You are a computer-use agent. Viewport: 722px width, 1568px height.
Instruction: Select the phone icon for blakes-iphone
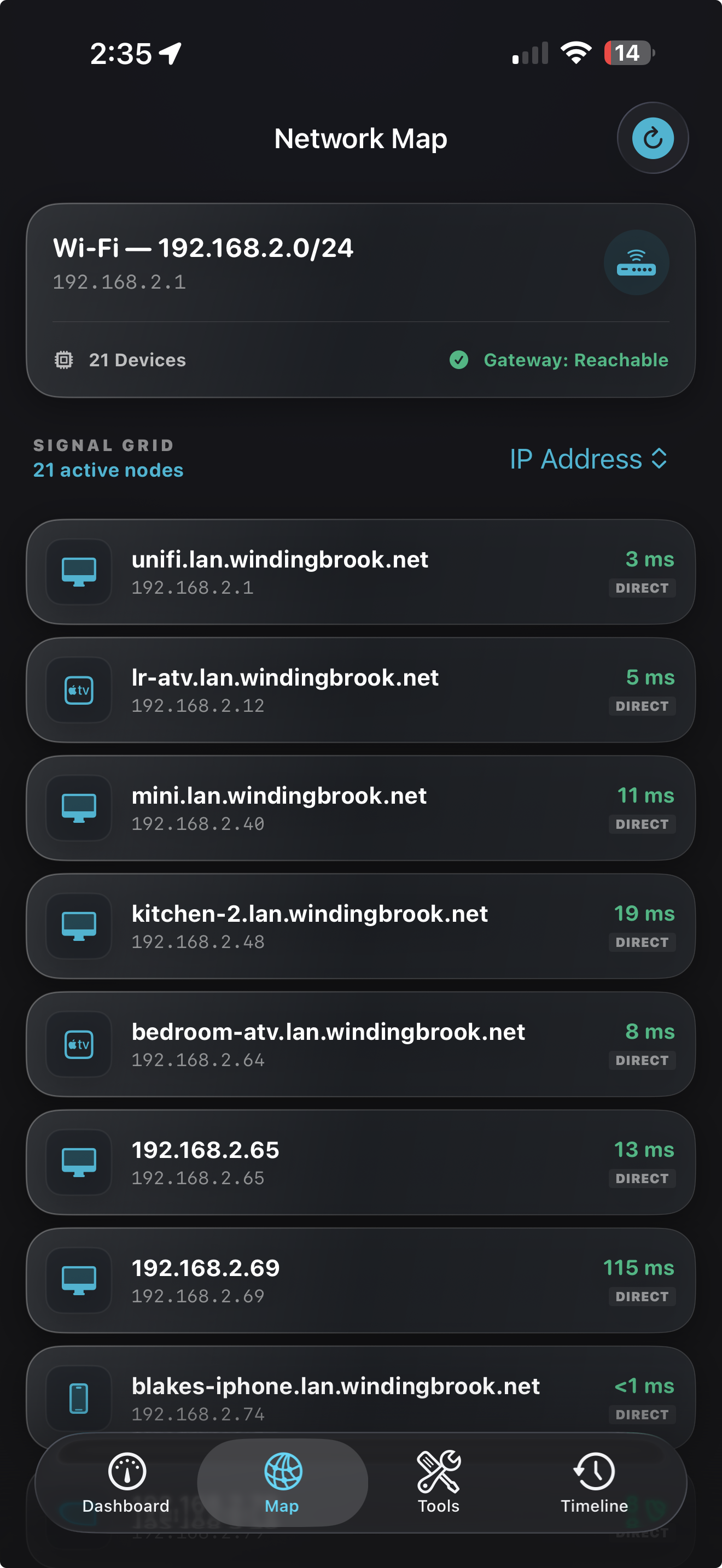tap(79, 1399)
